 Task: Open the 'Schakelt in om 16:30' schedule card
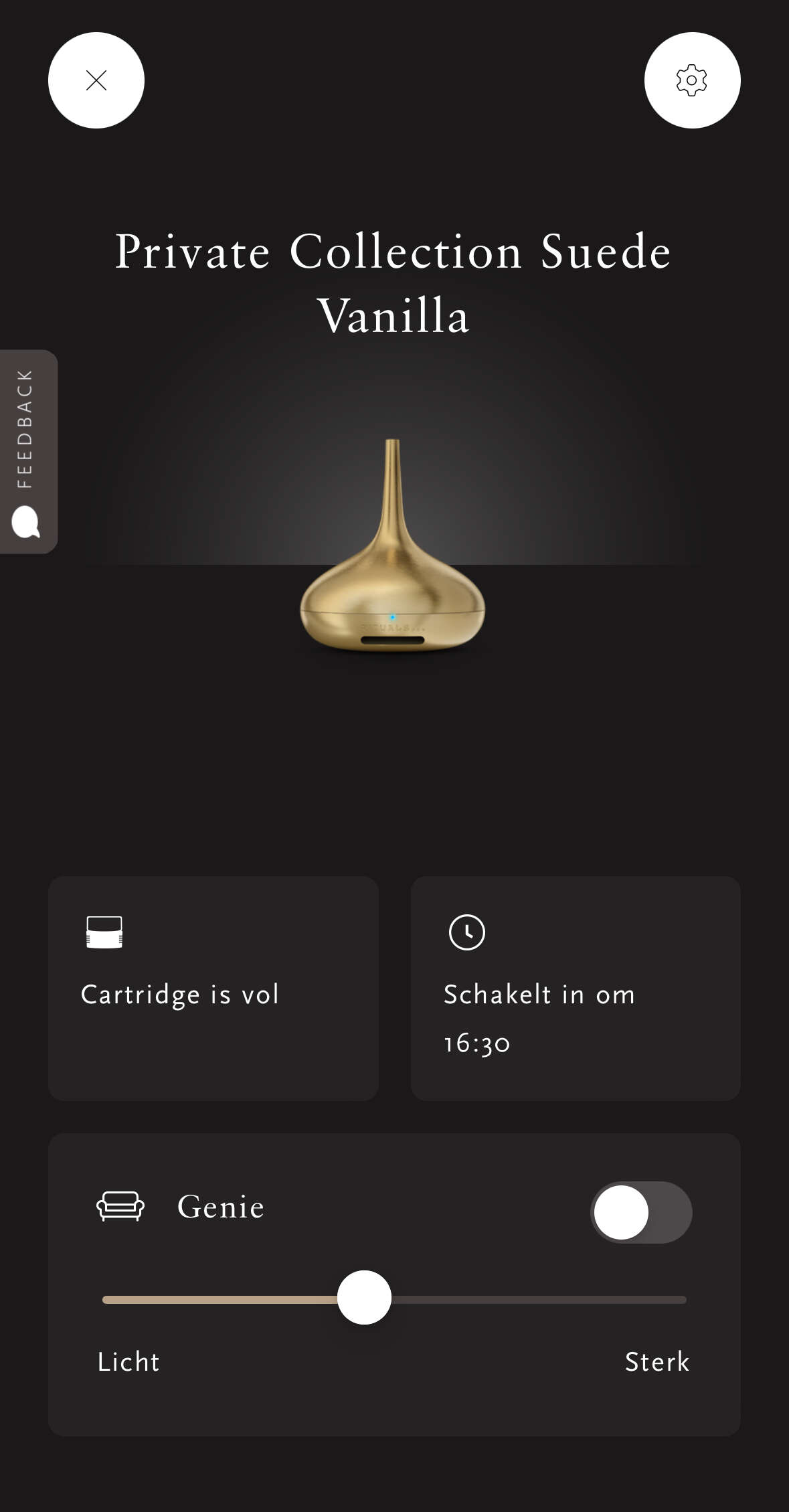pos(576,988)
